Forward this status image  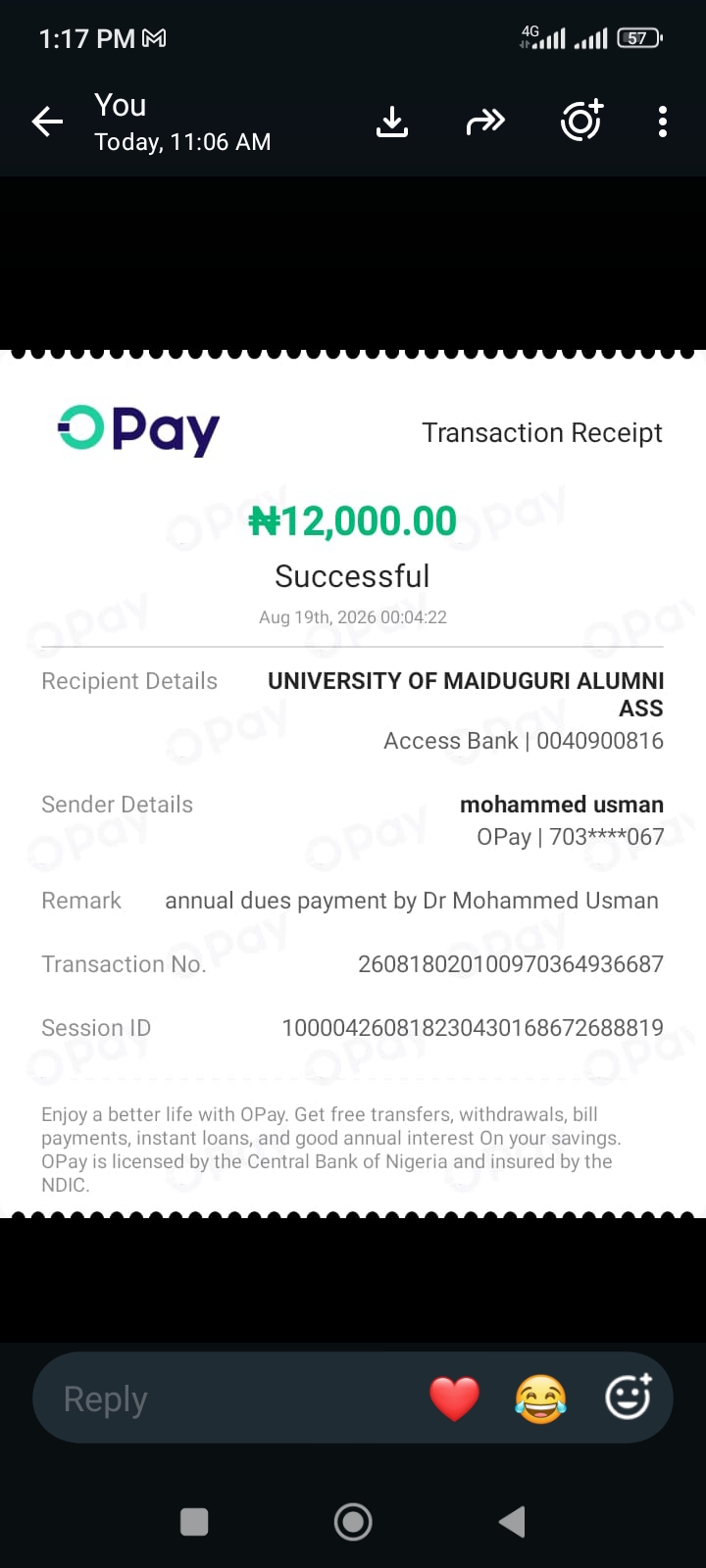(485, 122)
